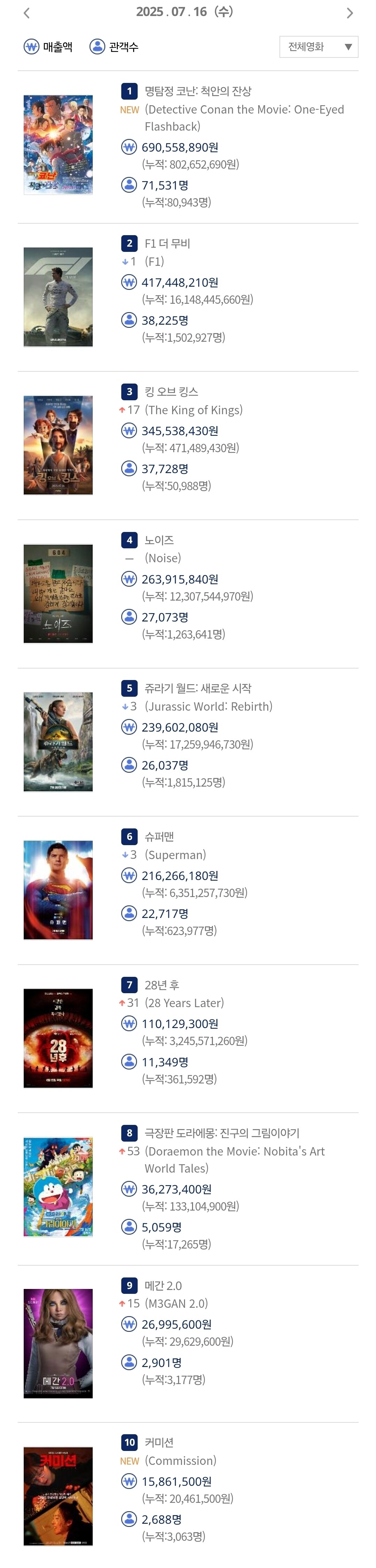376x1568 pixels.
Task: Go to the previous day's box office
Action: point(27,13)
